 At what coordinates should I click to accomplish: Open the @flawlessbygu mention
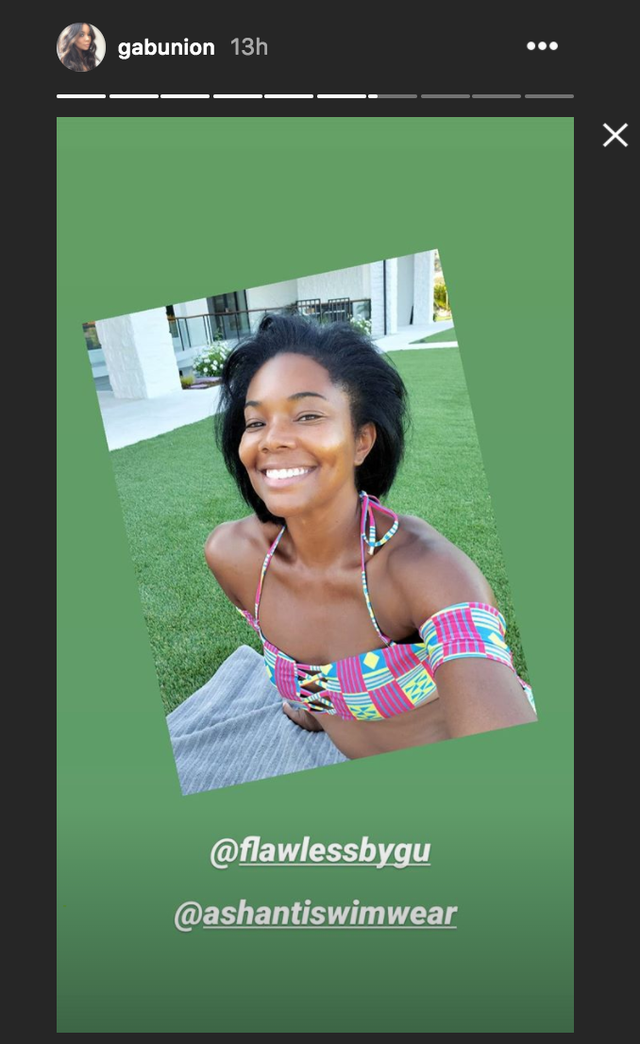[x=319, y=852]
